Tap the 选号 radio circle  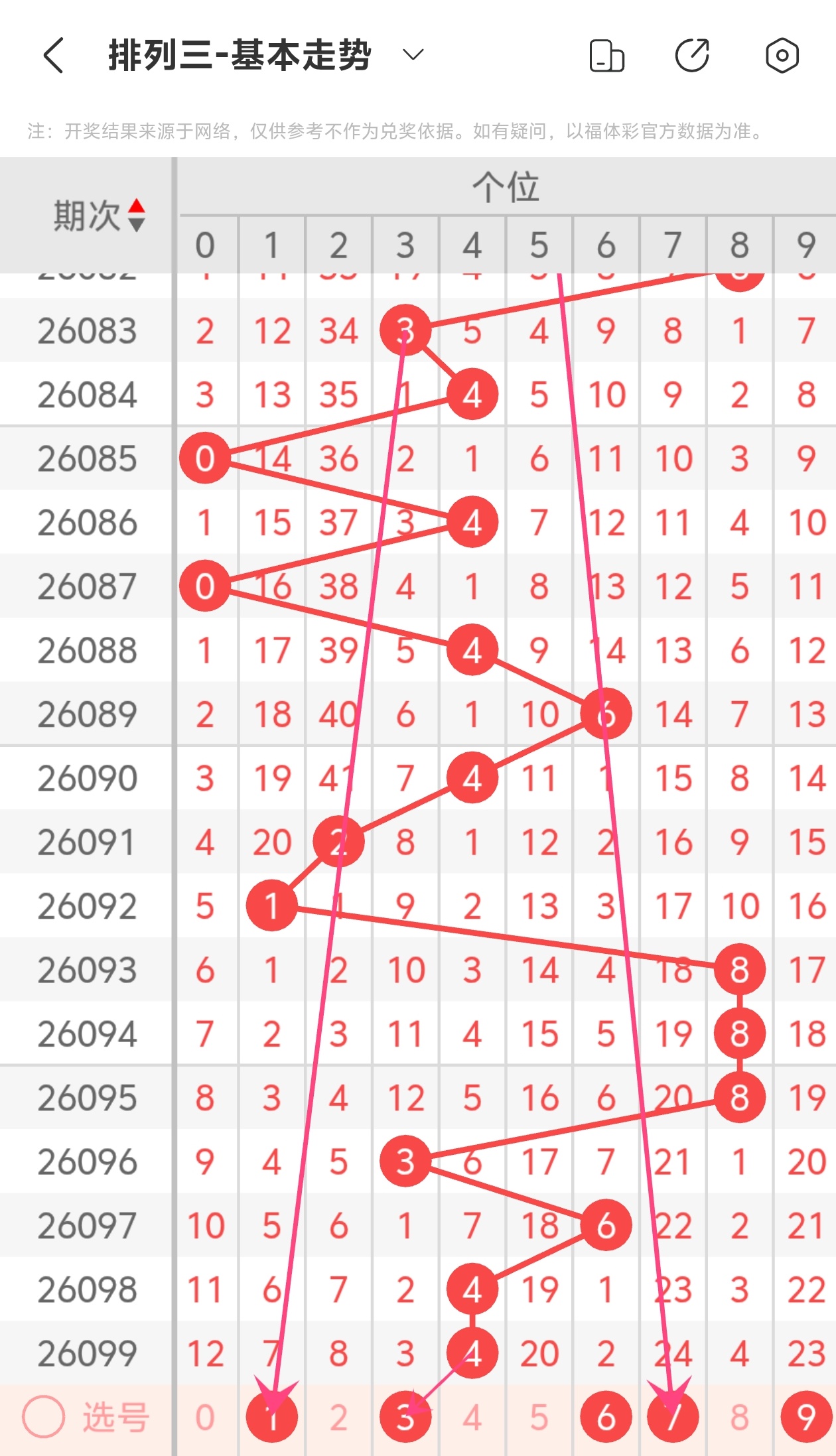(x=44, y=1417)
